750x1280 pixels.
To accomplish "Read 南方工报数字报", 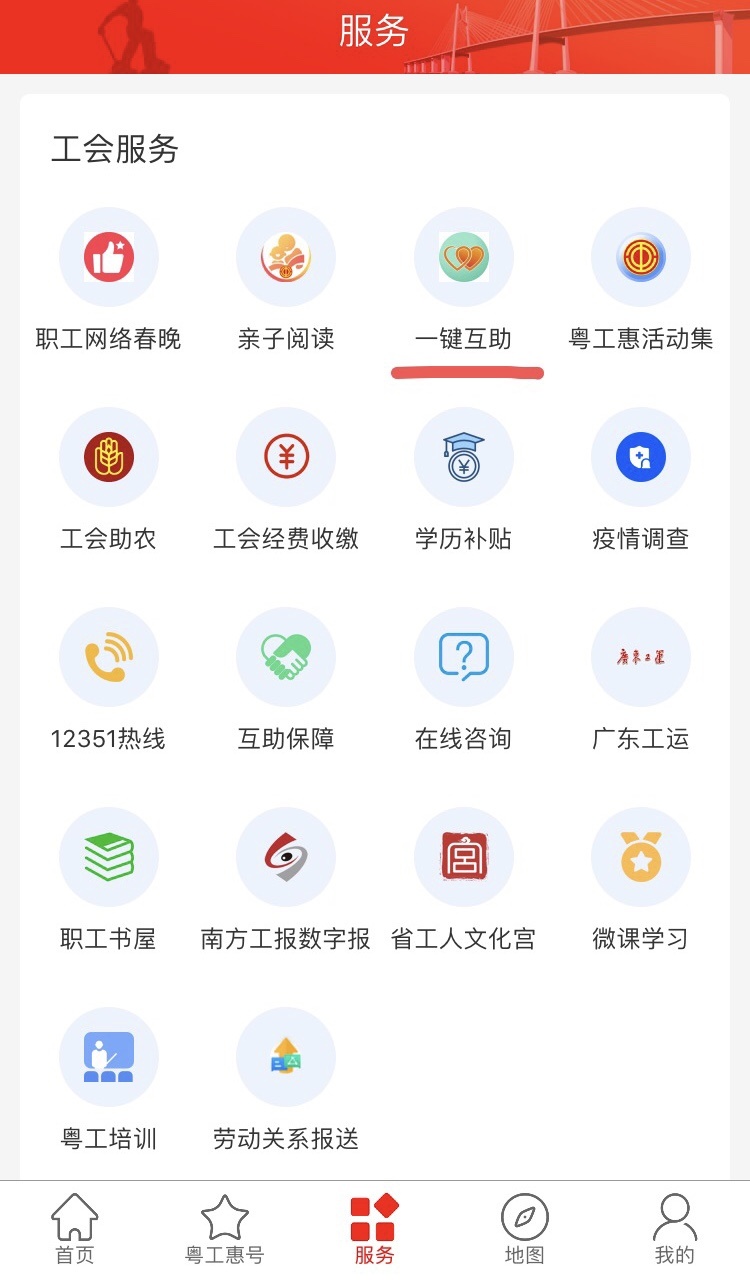I will tap(286, 857).
